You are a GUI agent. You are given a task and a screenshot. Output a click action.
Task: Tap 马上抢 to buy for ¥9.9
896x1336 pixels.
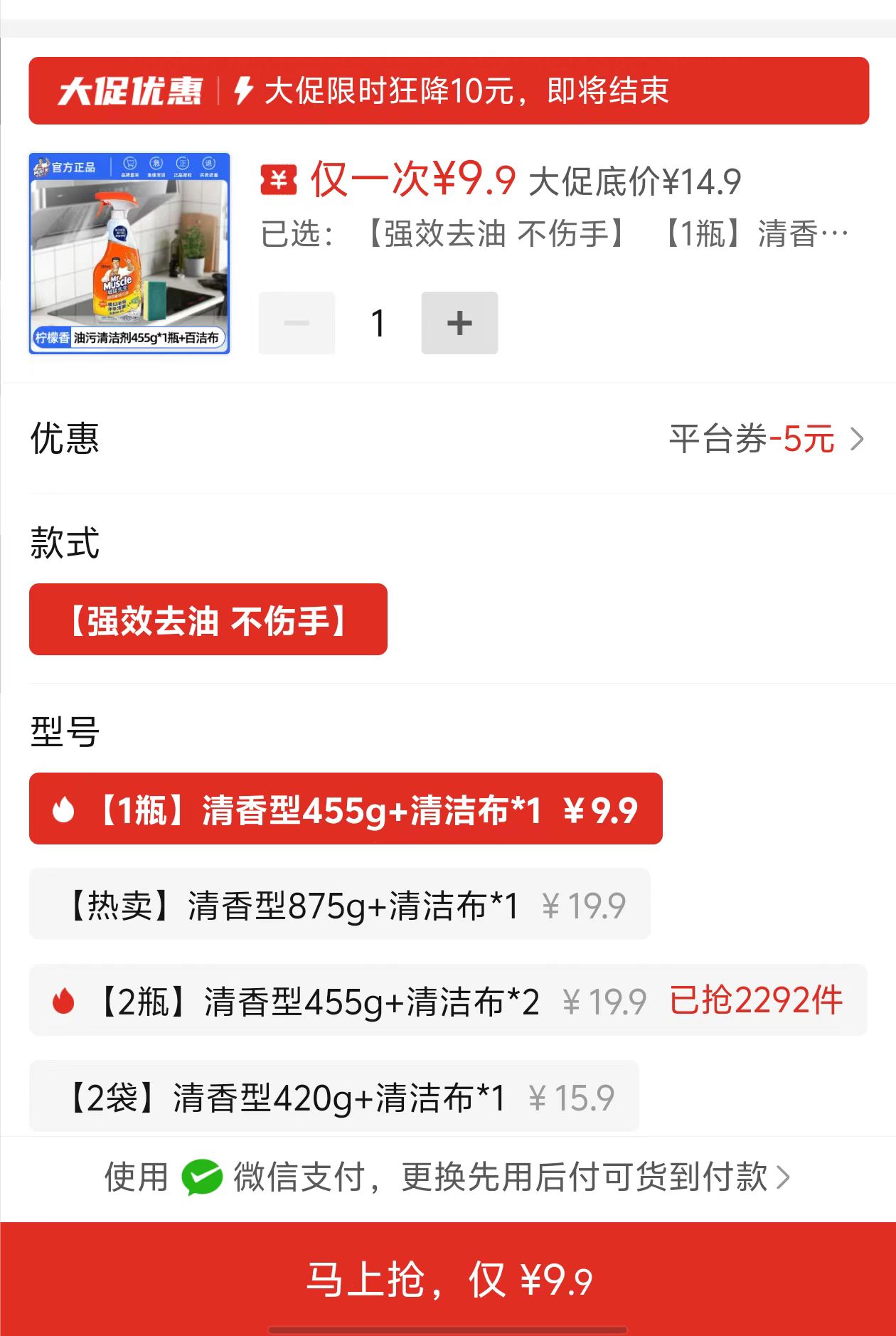point(448,1278)
